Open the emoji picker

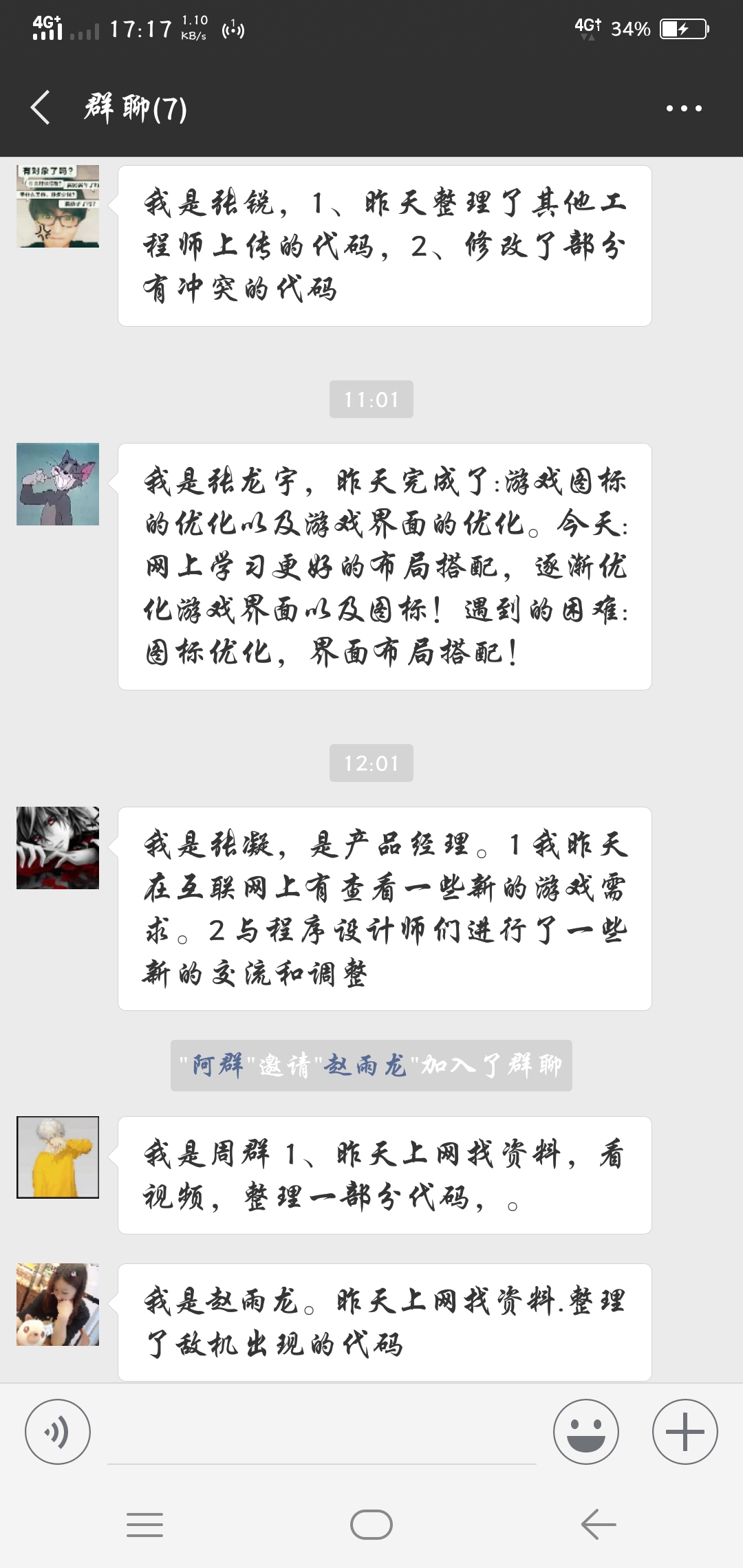click(586, 1432)
